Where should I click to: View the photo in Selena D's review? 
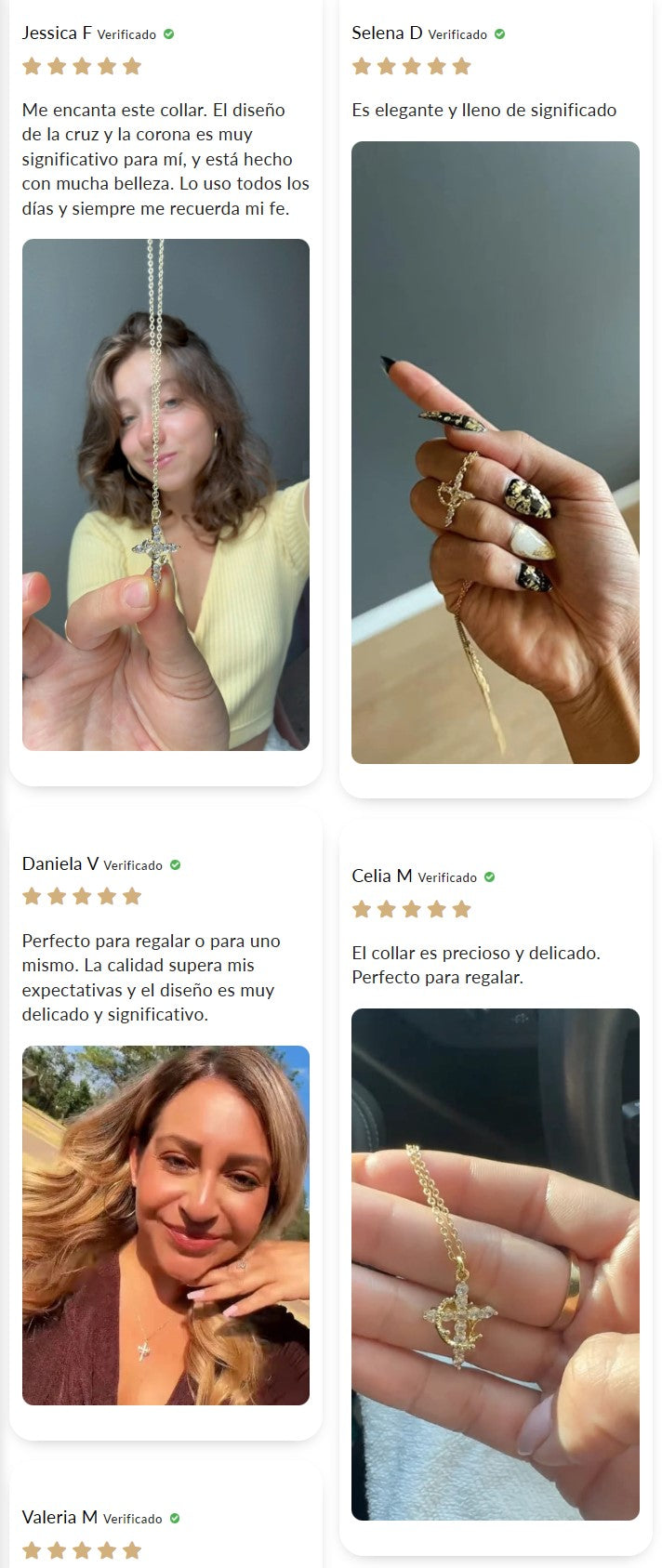point(495,453)
